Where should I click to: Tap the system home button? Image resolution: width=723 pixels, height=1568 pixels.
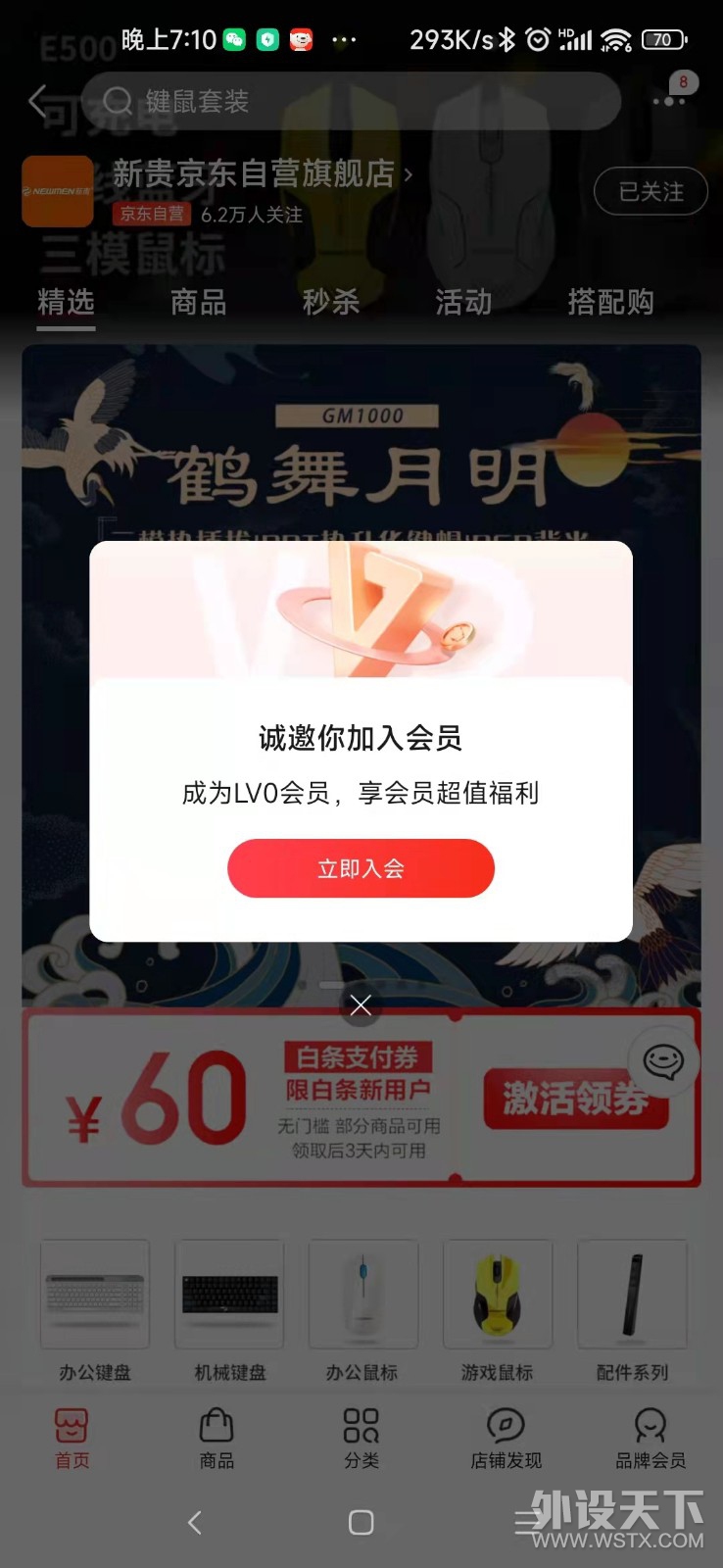pyautogui.click(x=361, y=1522)
